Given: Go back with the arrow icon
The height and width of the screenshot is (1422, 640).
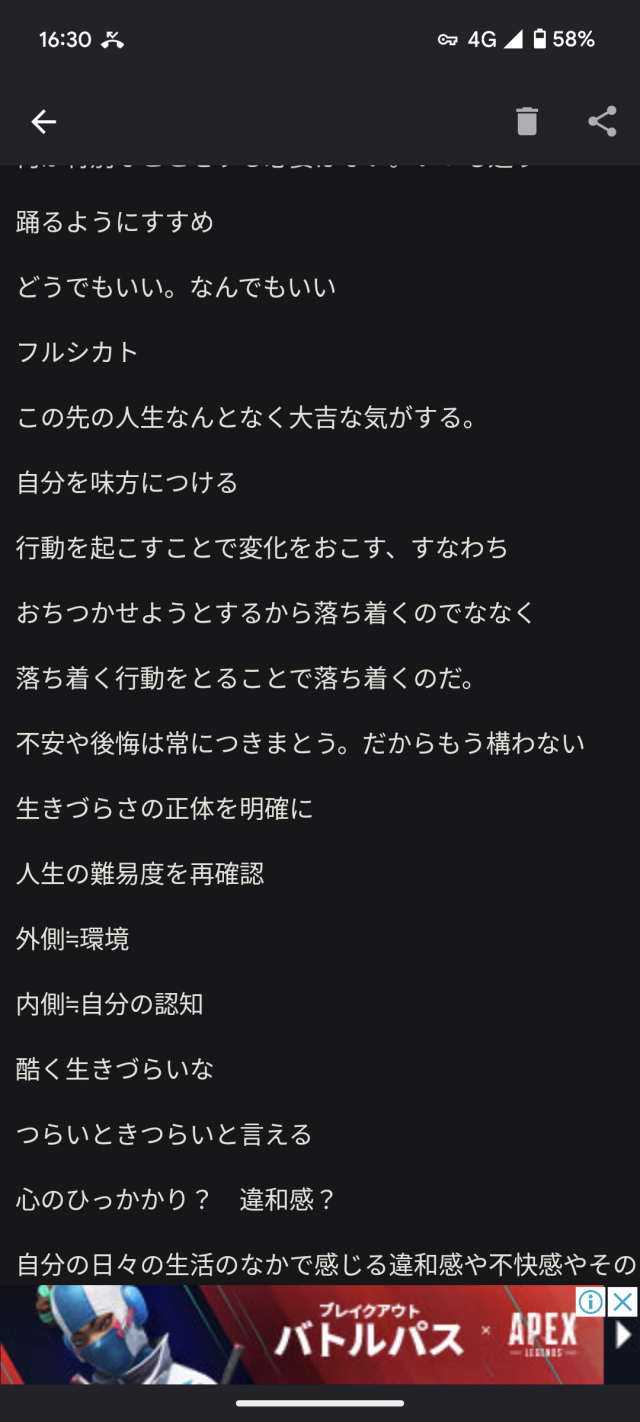Looking at the screenshot, I should pos(43,122).
